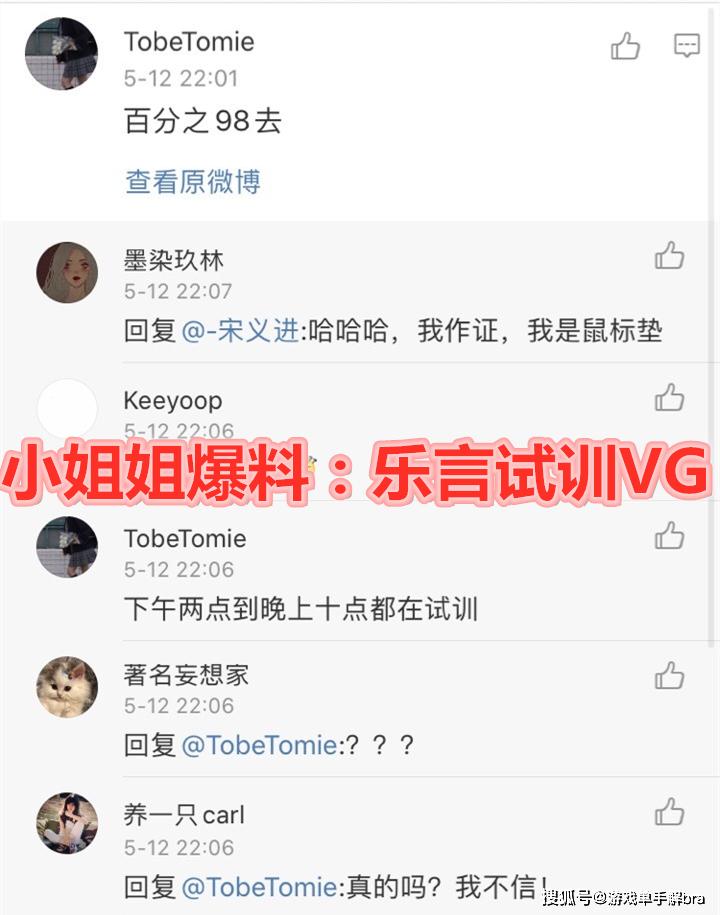Like TobeTomie's comment "百分之98去"

pos(625,46)
